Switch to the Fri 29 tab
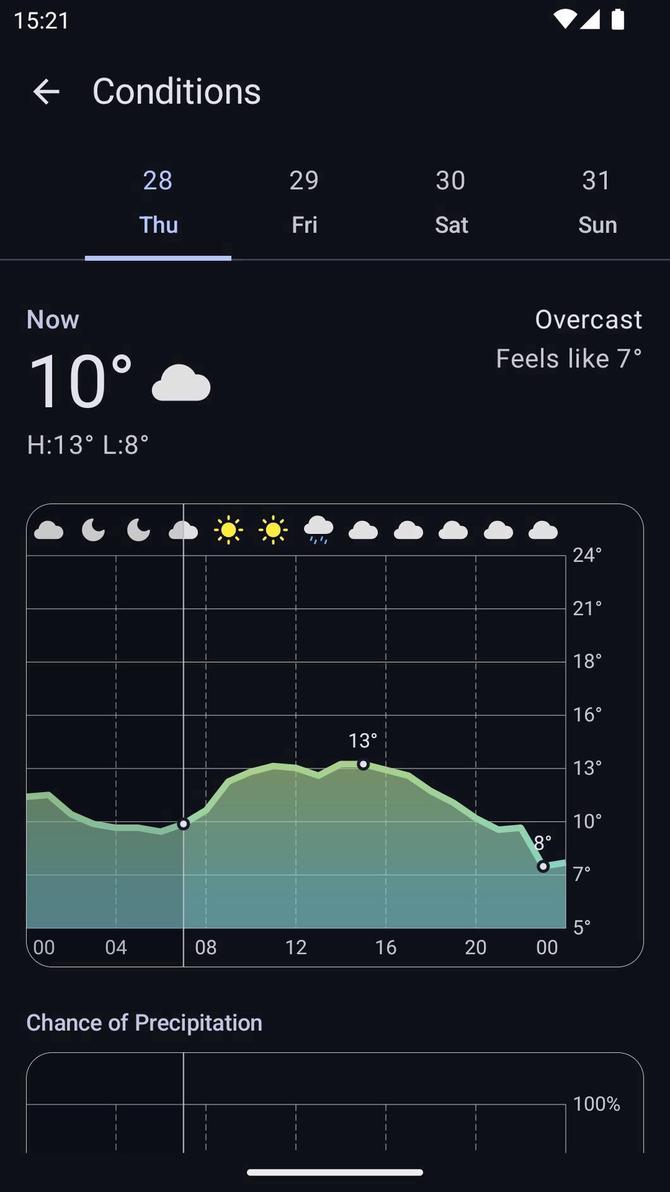 coord(304,202)
